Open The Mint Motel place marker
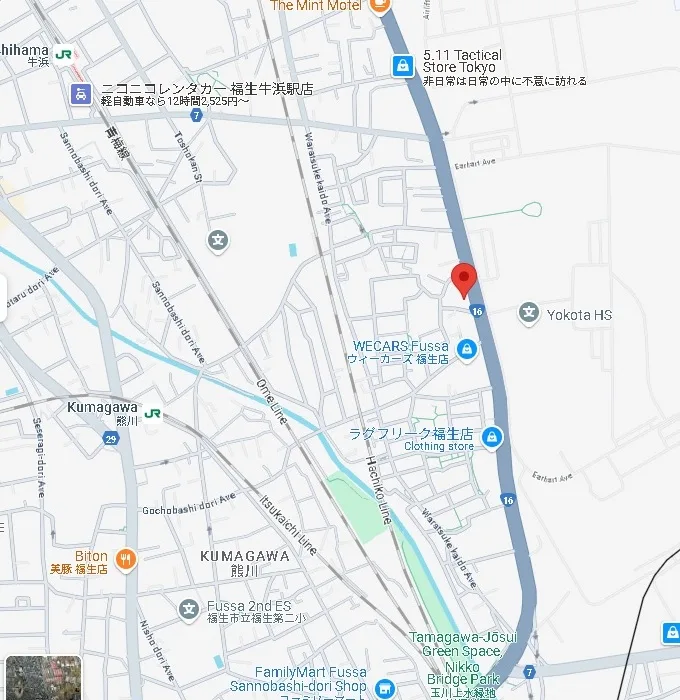This screenshot has width=680, height=700. [379, 6]
